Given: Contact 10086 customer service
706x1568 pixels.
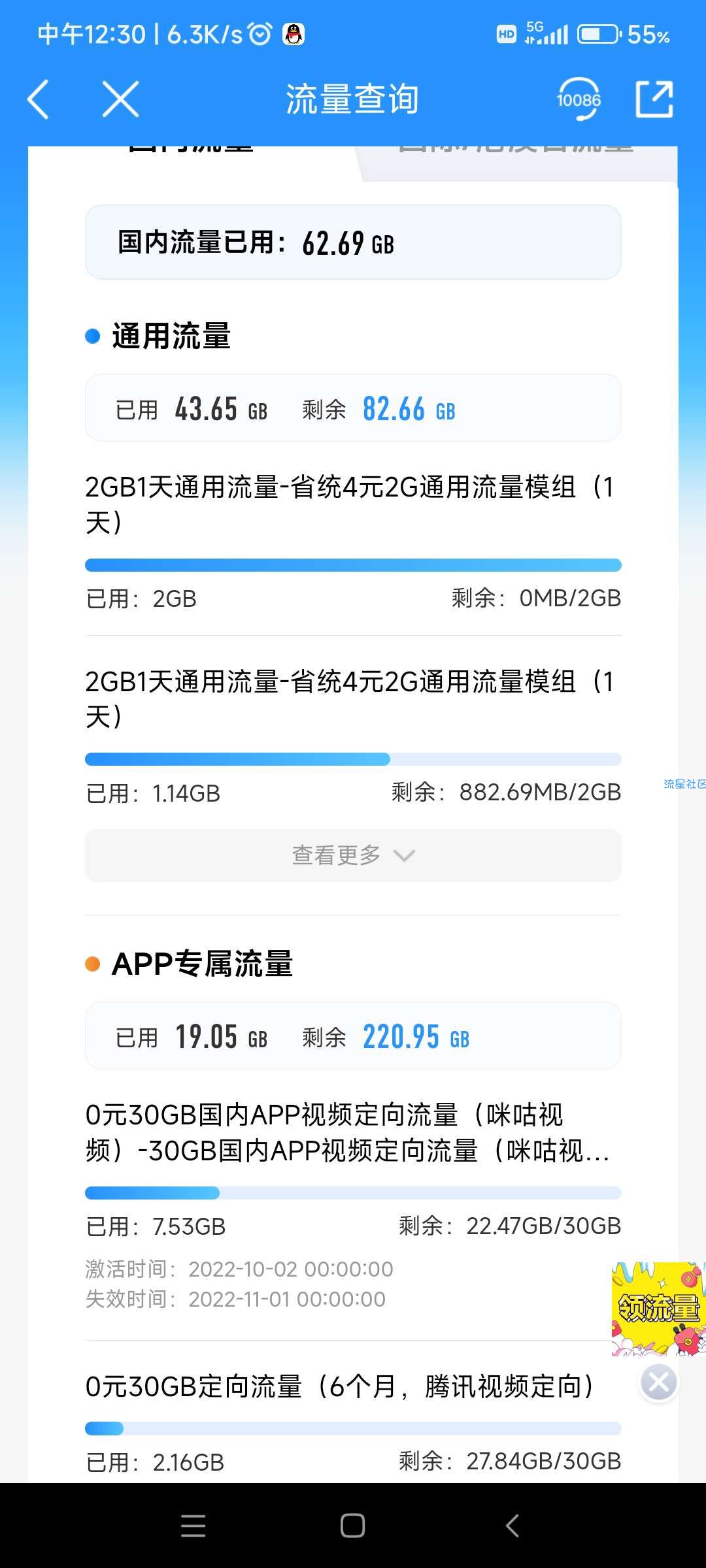Looking at the screenshot, I should click(x=579, y=99).
